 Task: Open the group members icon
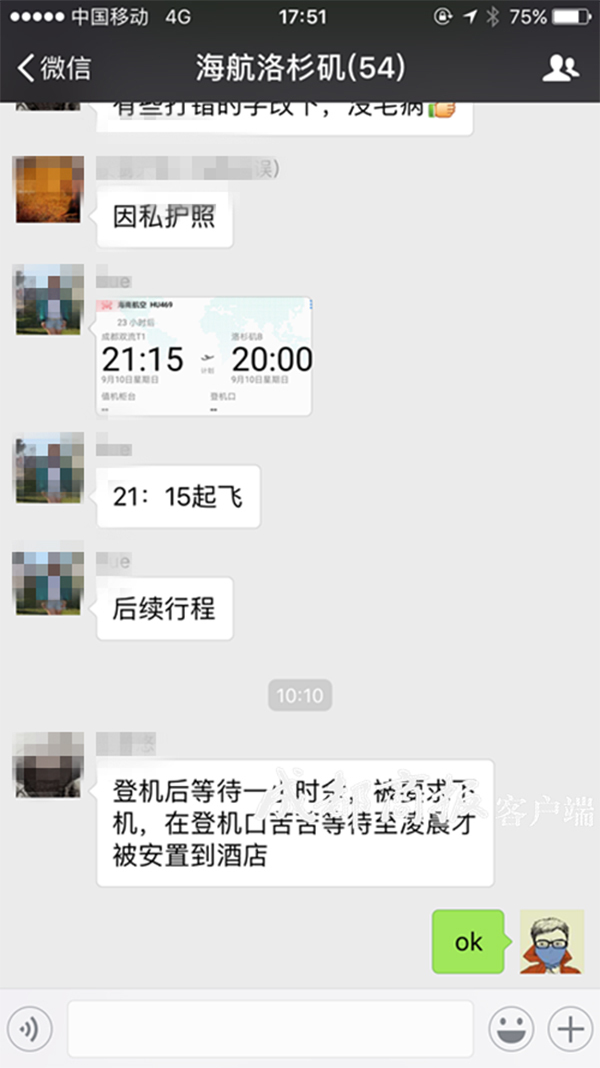click(x=560, y=68)
